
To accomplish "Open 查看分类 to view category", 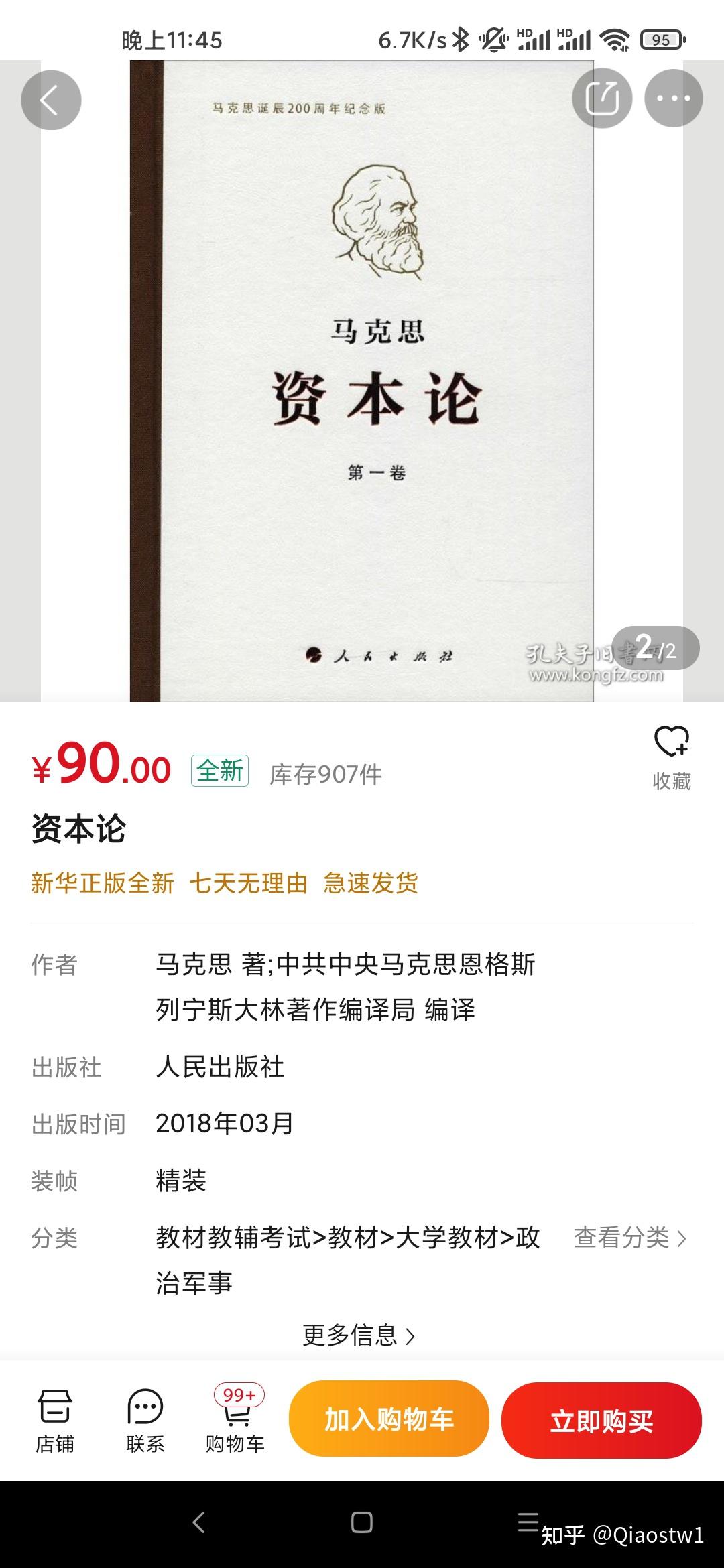I will (630, 1238).
